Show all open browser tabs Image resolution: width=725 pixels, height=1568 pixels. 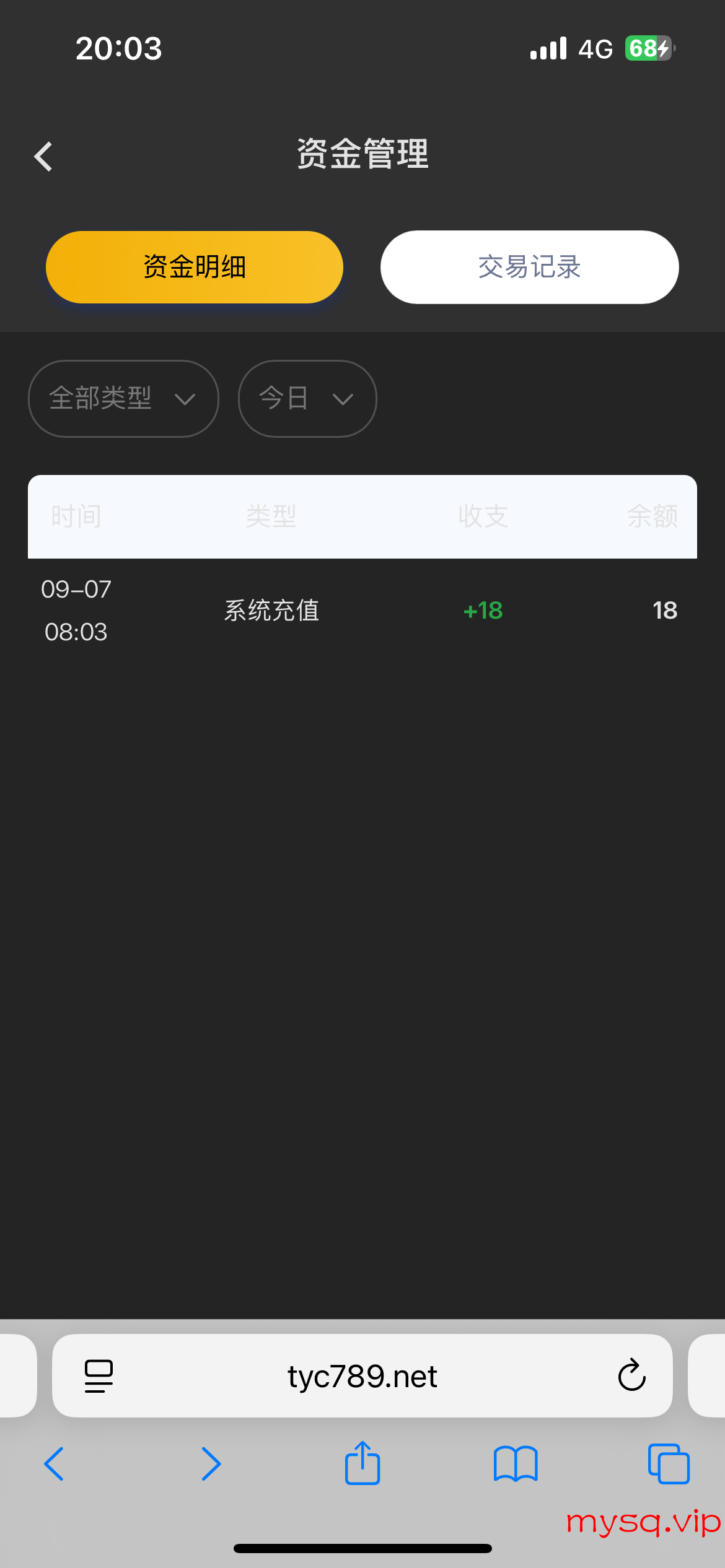click(x=669, y=1464)
